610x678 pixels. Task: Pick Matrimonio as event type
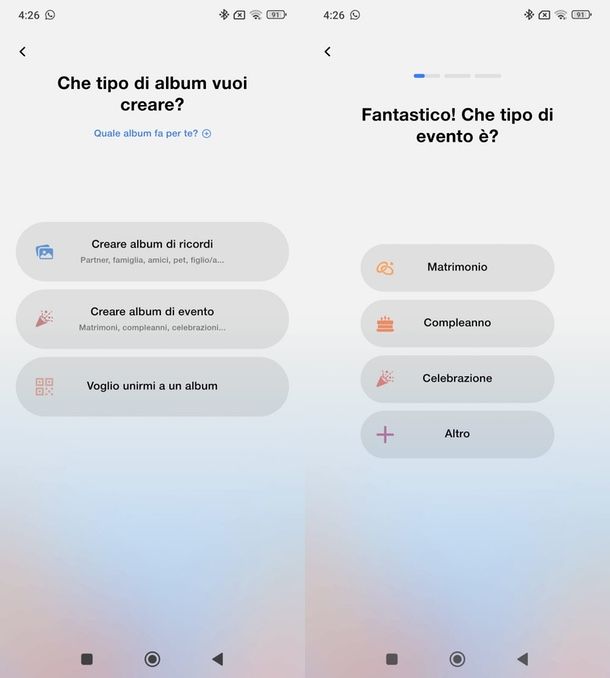coord(457,268)
